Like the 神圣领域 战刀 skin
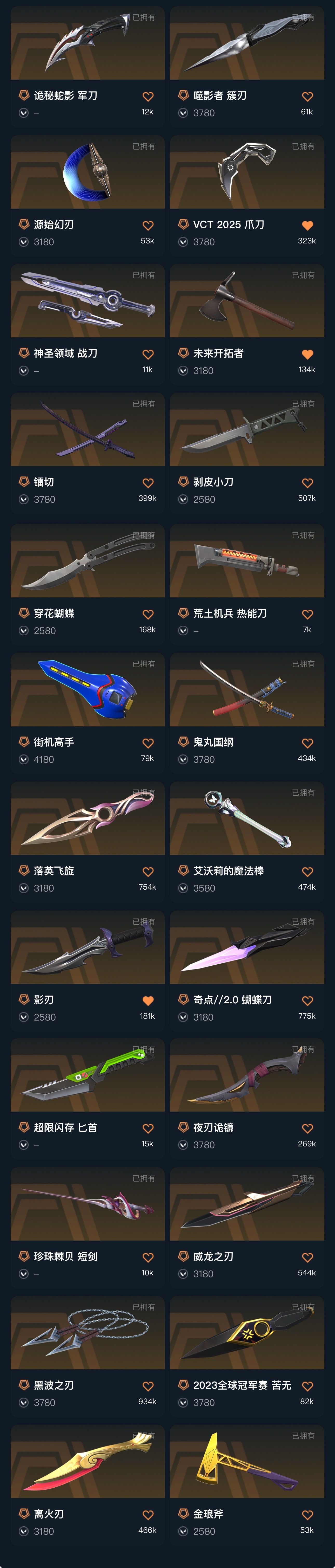 [148, 355]
